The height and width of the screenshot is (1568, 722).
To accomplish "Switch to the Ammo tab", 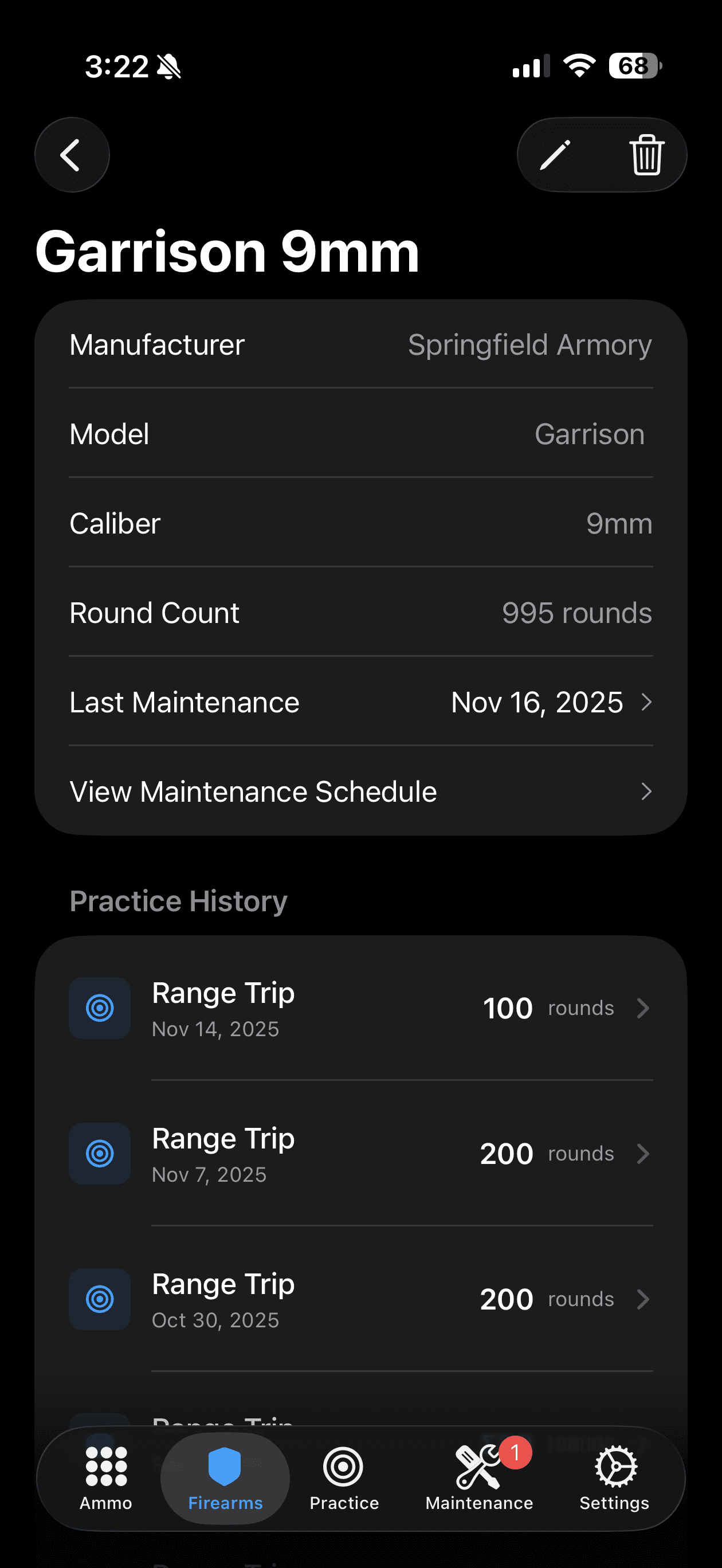I will click(x=106, y=1478).
